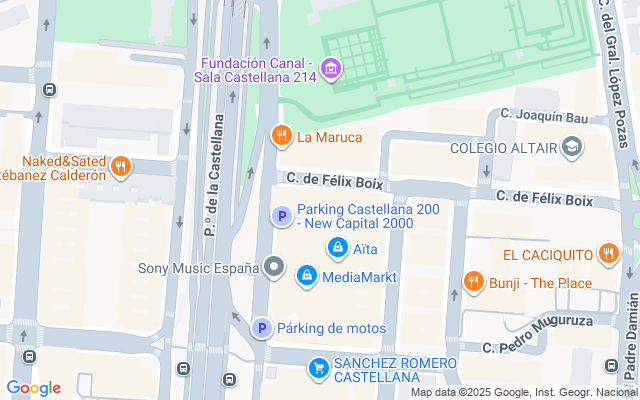
Task: Open El Caciquito restaurant pin
Action: click(x=607, y=254)
